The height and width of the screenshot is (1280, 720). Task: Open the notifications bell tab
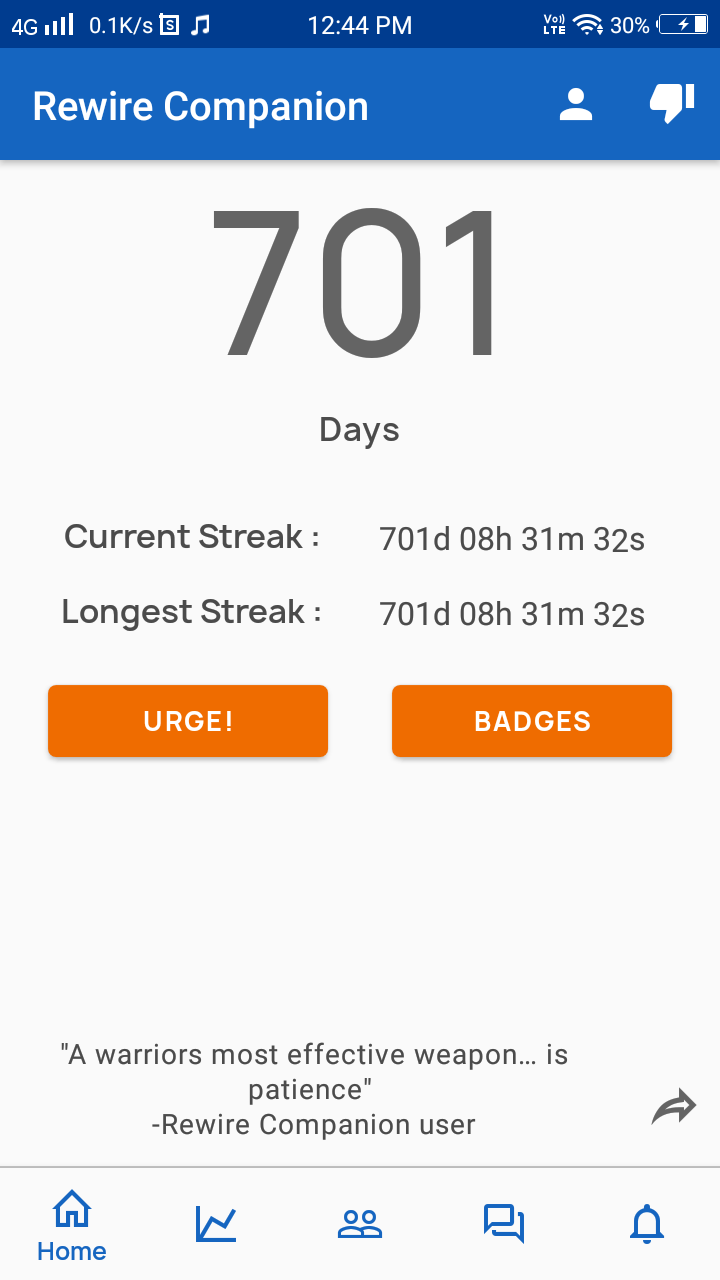(x=647, y=1224)
